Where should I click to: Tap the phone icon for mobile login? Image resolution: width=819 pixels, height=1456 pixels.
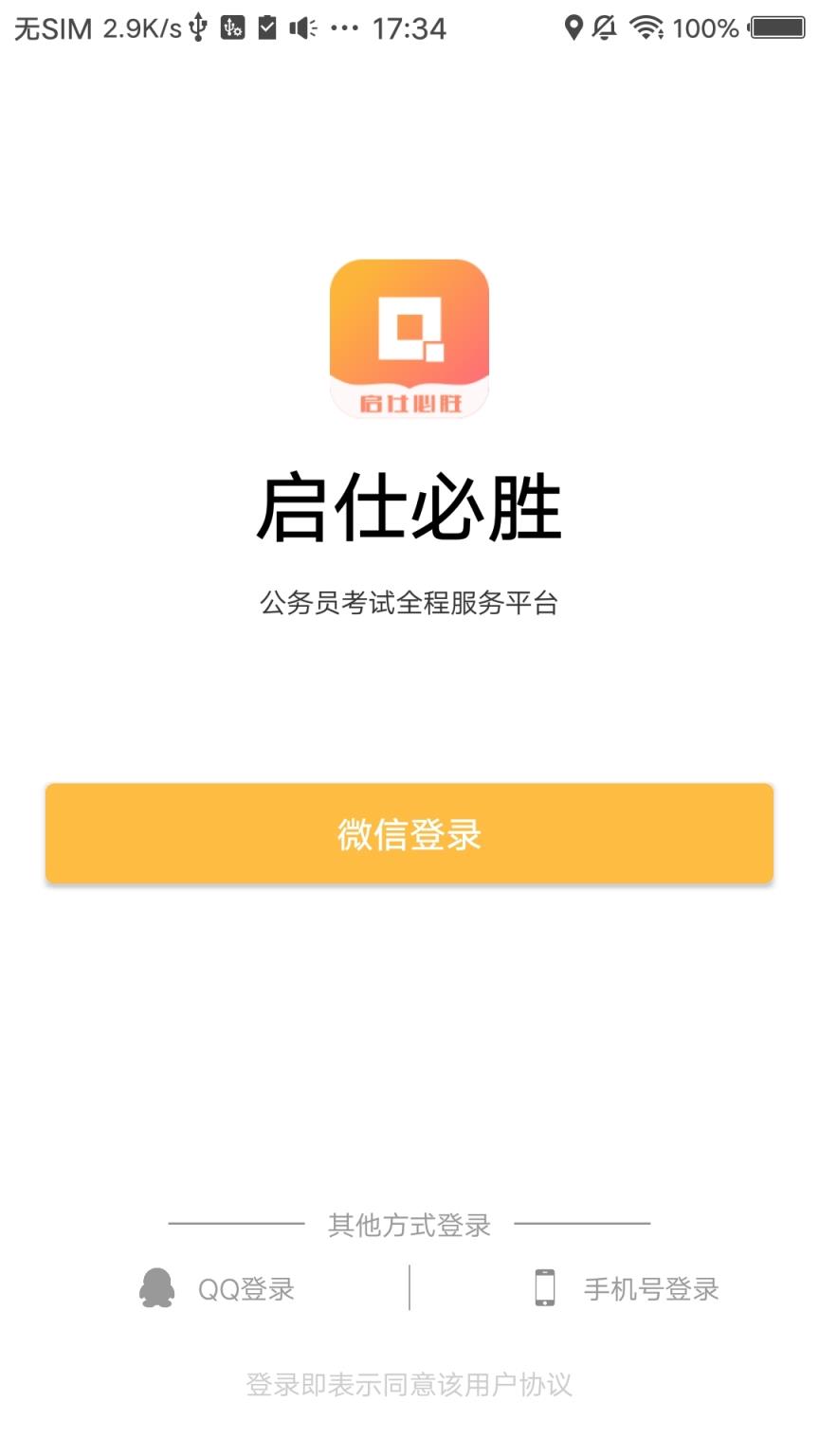(545, 1289)
